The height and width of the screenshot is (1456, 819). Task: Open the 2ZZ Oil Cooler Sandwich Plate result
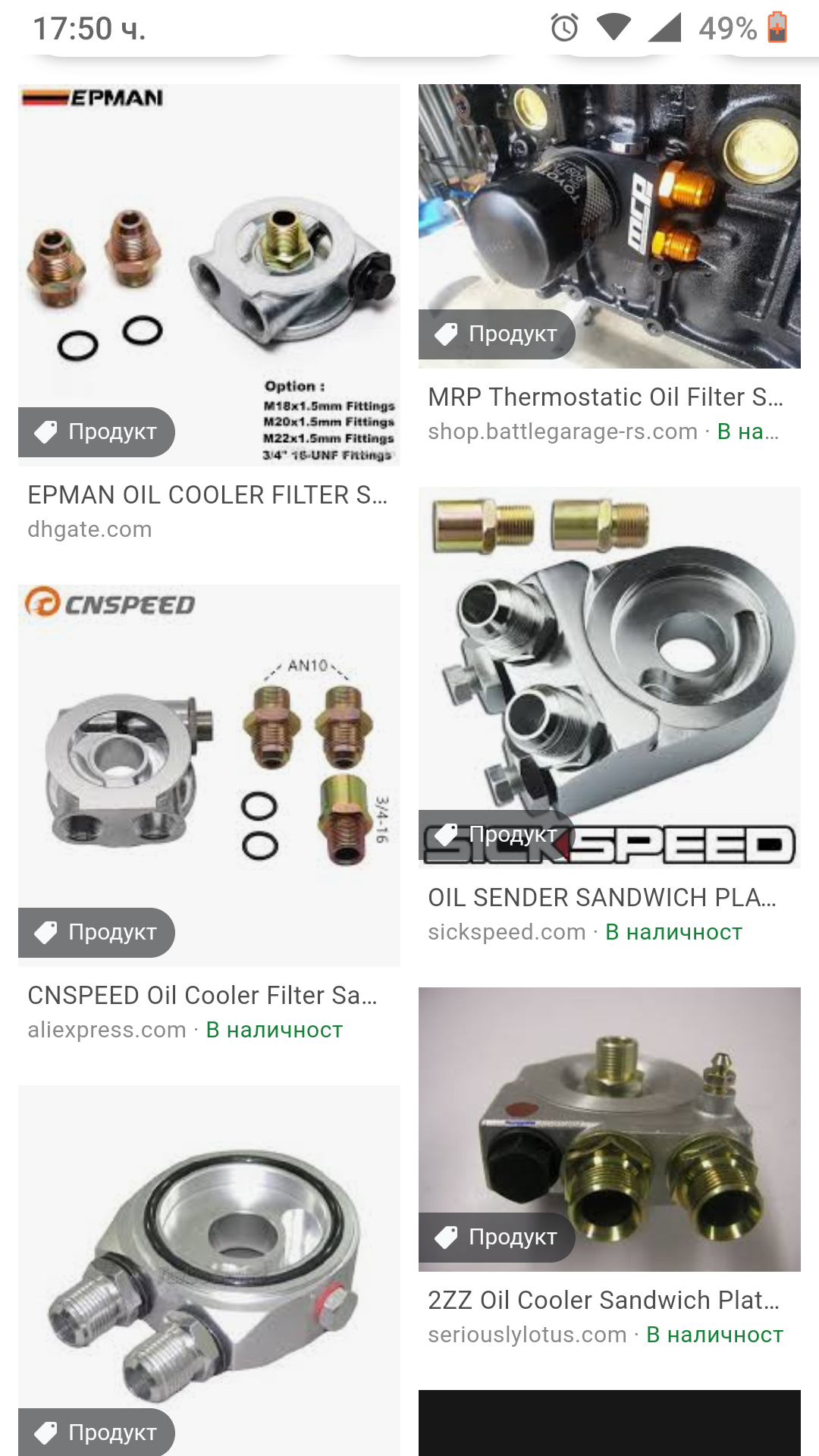[609, 1128]
